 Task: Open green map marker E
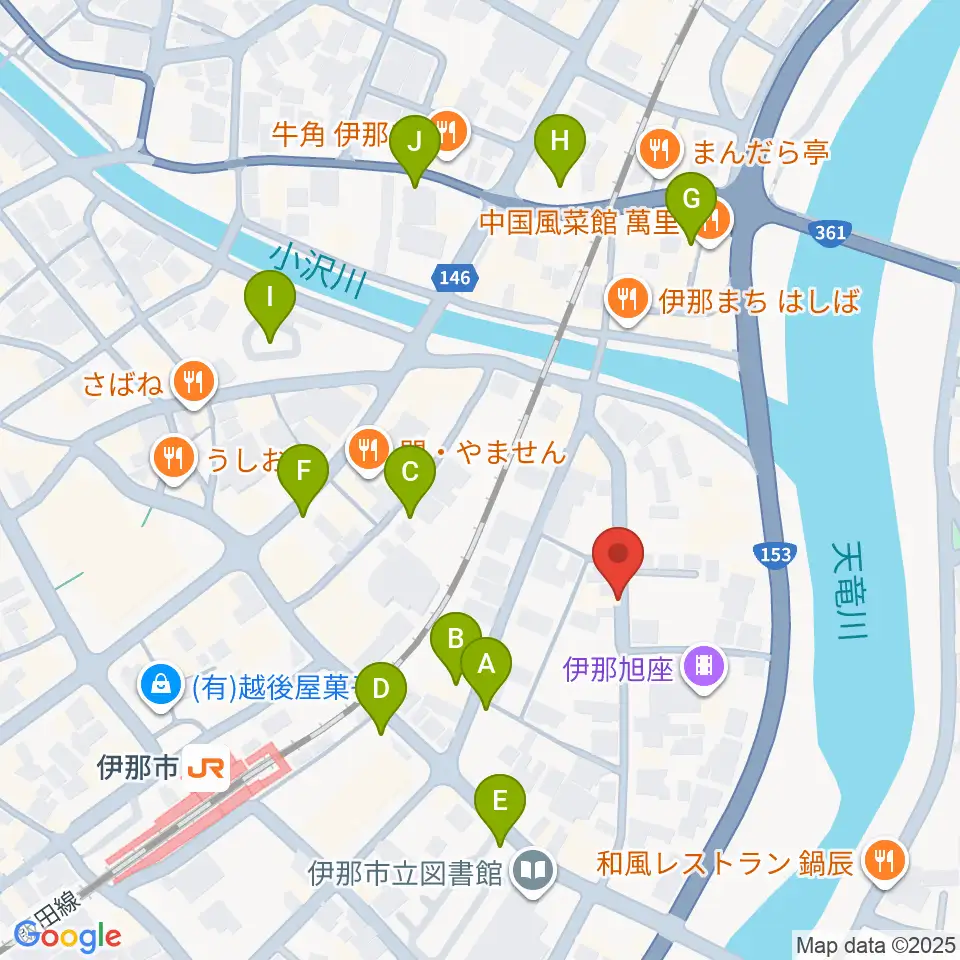500,810
